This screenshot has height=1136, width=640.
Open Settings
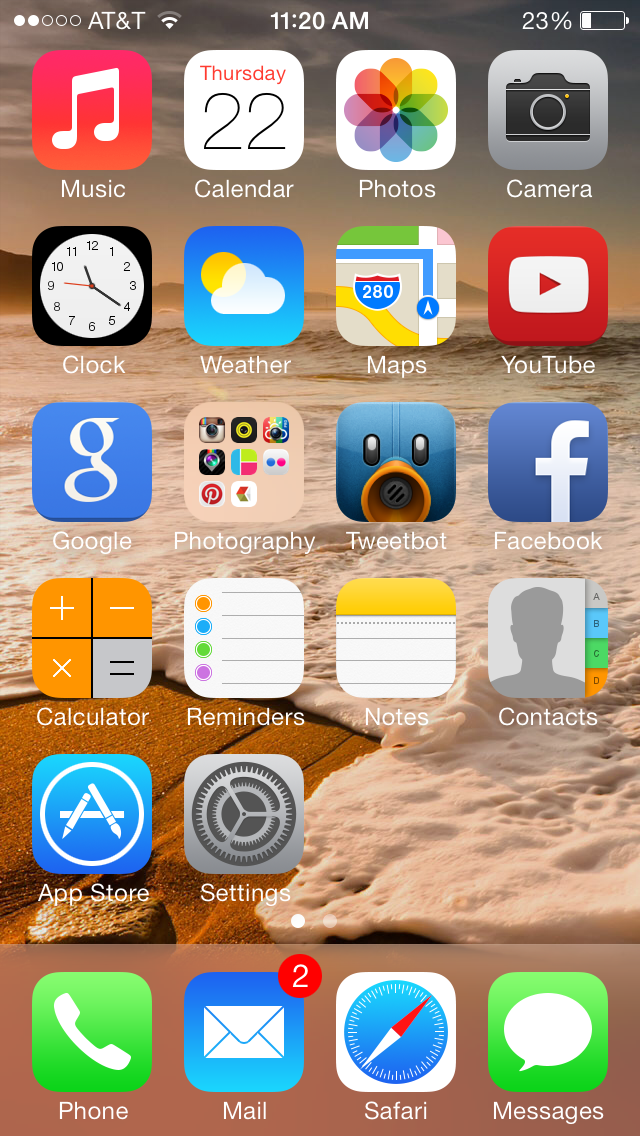(x=244, y=814)
